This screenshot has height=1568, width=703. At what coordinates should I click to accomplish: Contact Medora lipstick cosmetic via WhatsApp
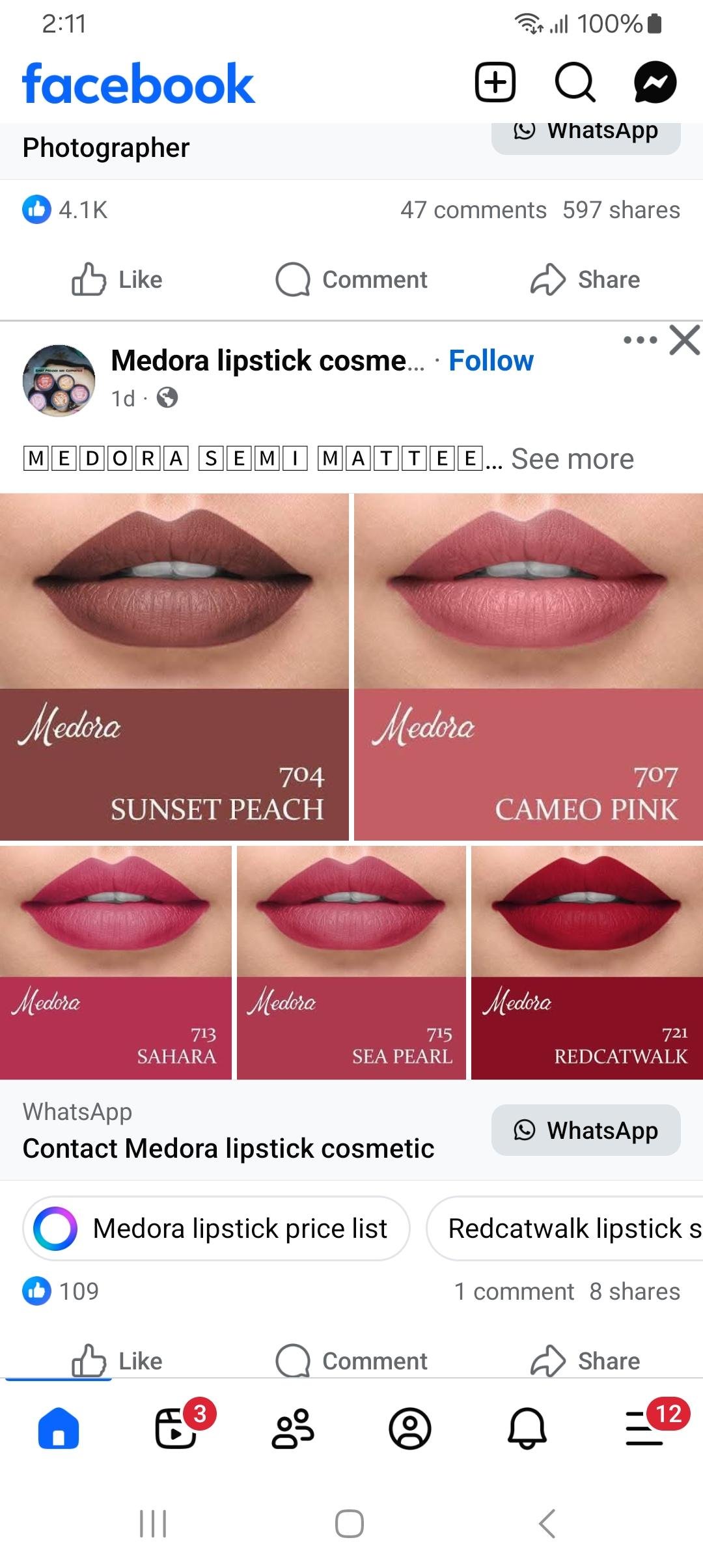585,1130
